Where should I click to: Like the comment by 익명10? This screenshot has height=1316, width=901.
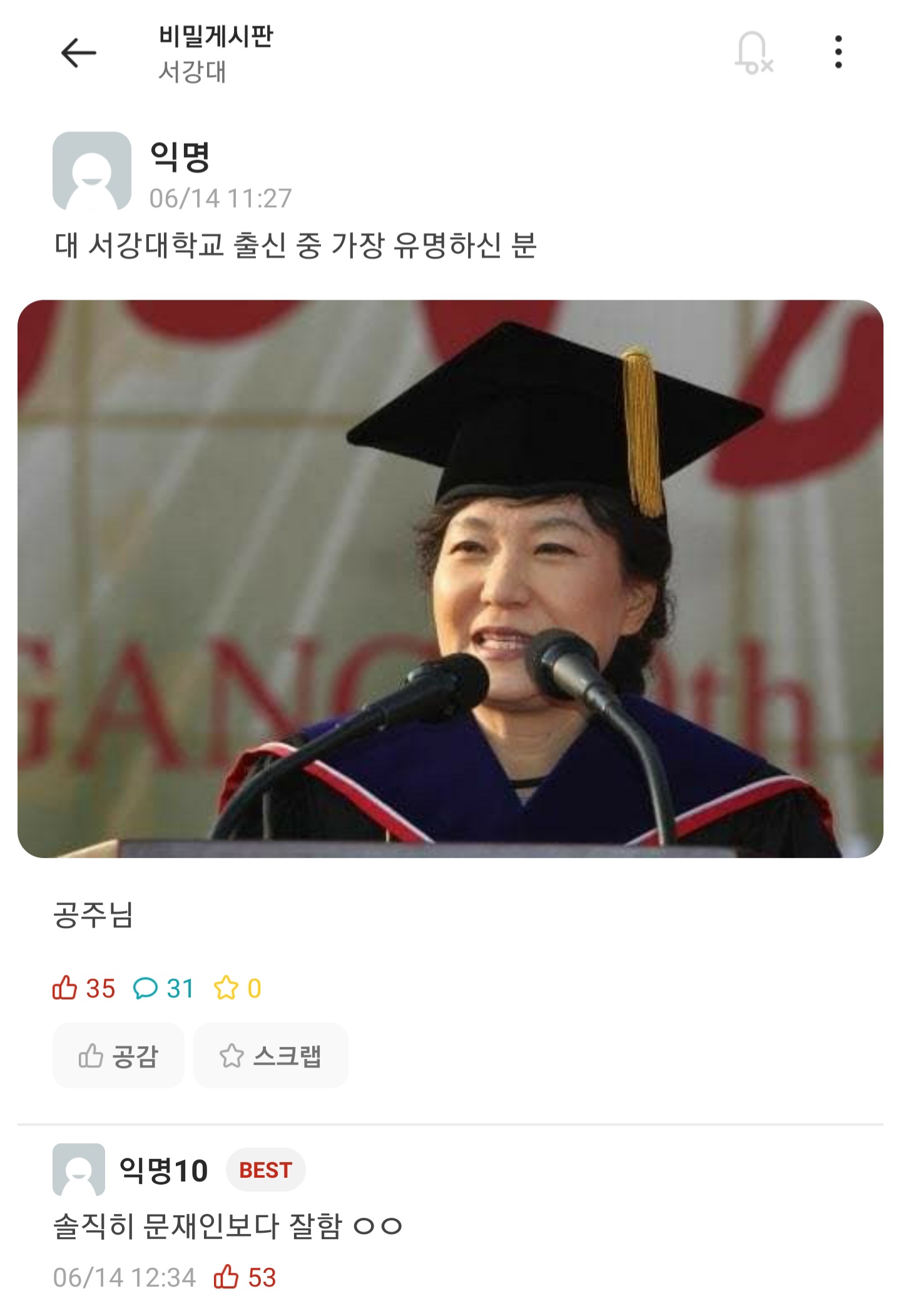[227, 1277]
